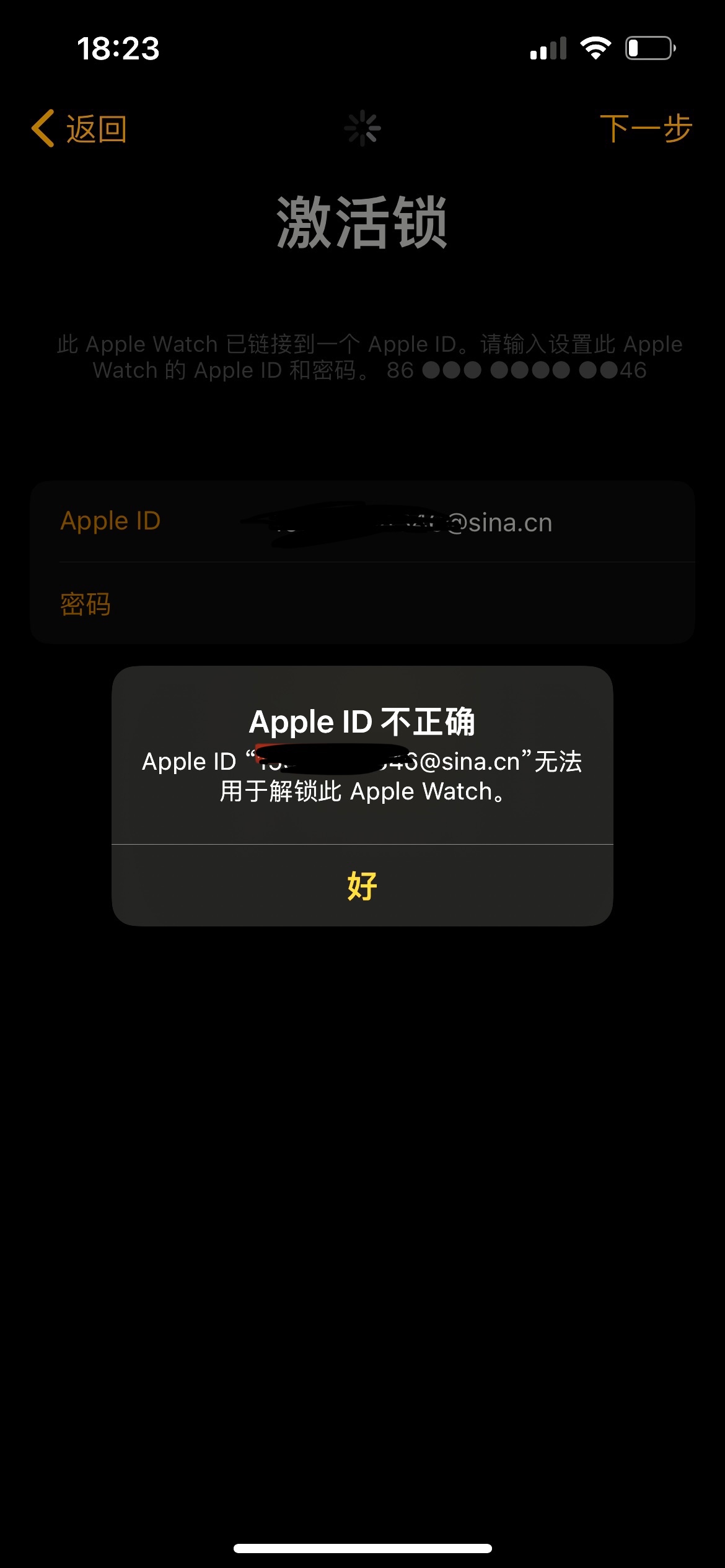
Task: Dismiss the alert by tapping 好
Action: point(362,886)
